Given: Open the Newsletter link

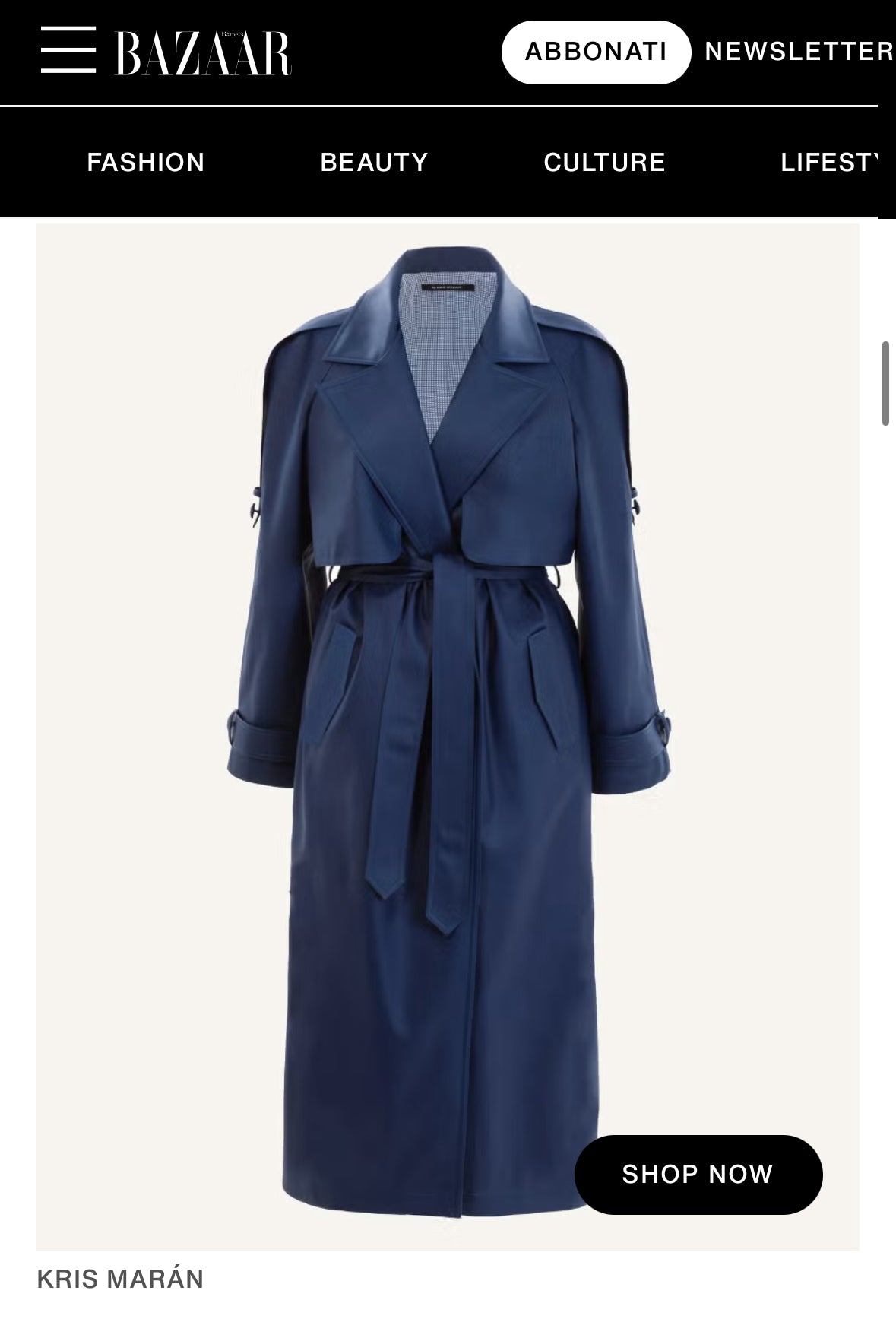Looking at the screenshot, I should 798,51.
